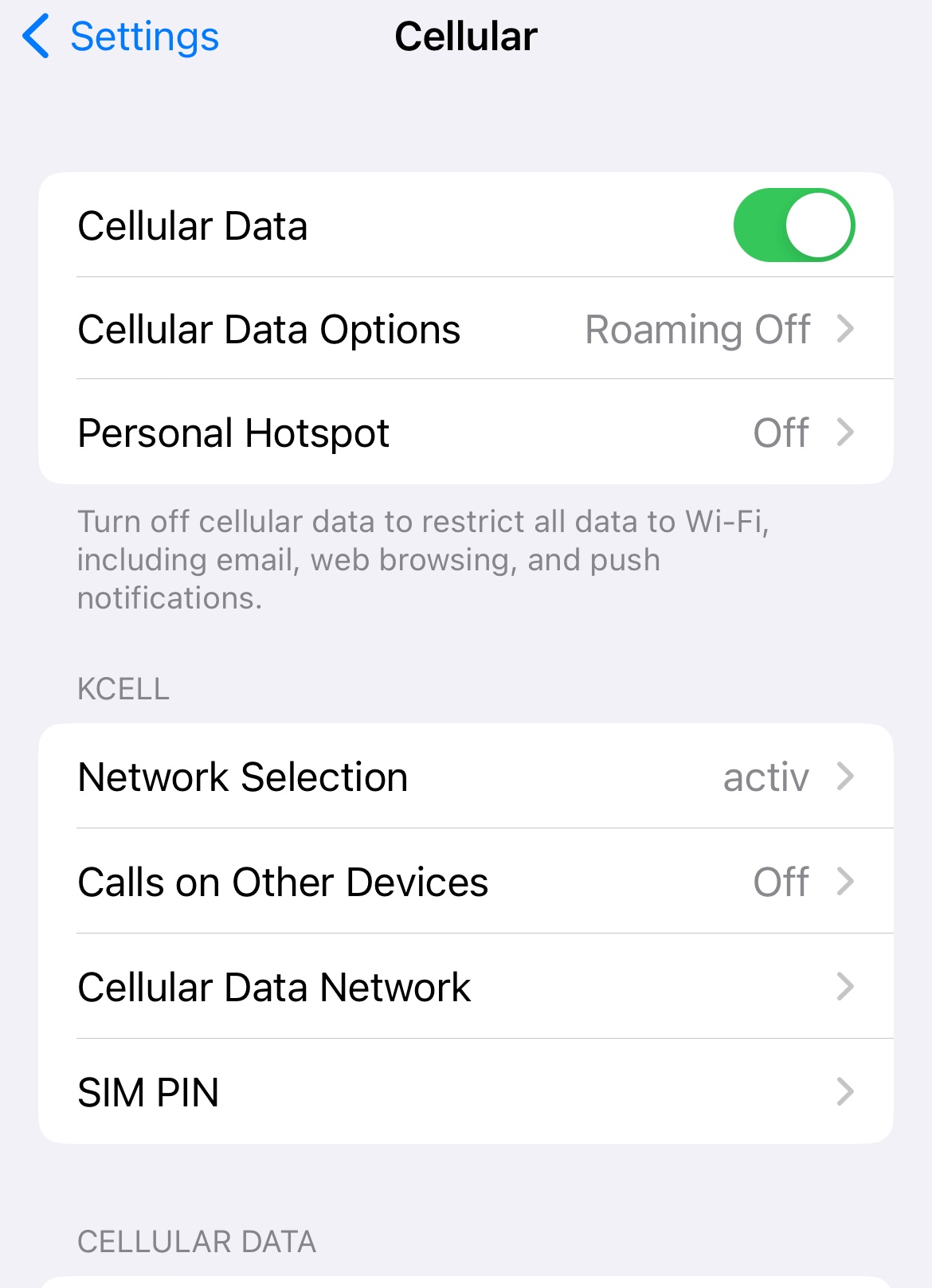Expand the Cellular Data Network row
The height and width of the screenshot is (1288, 932).
847,987
